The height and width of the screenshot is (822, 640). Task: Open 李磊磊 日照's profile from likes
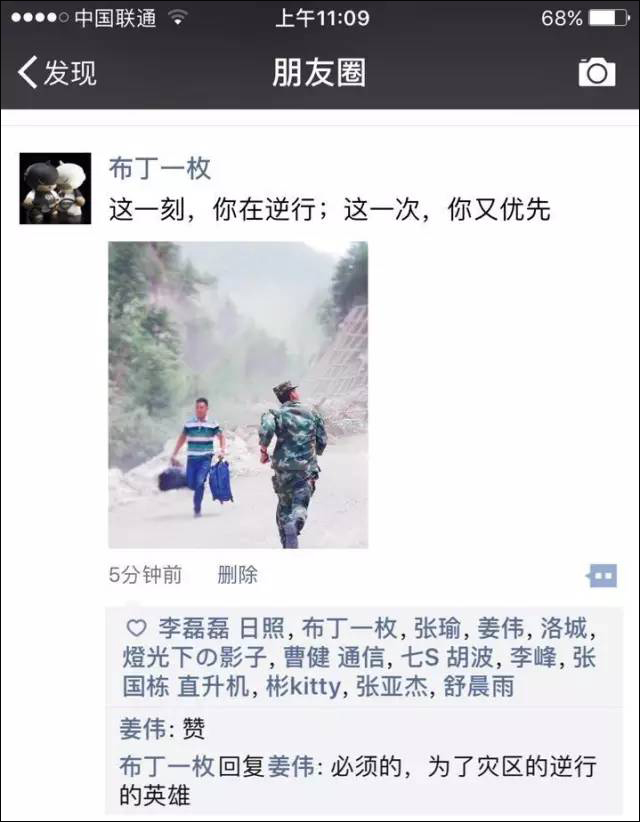pyautogui.click(x=221, y=628)
